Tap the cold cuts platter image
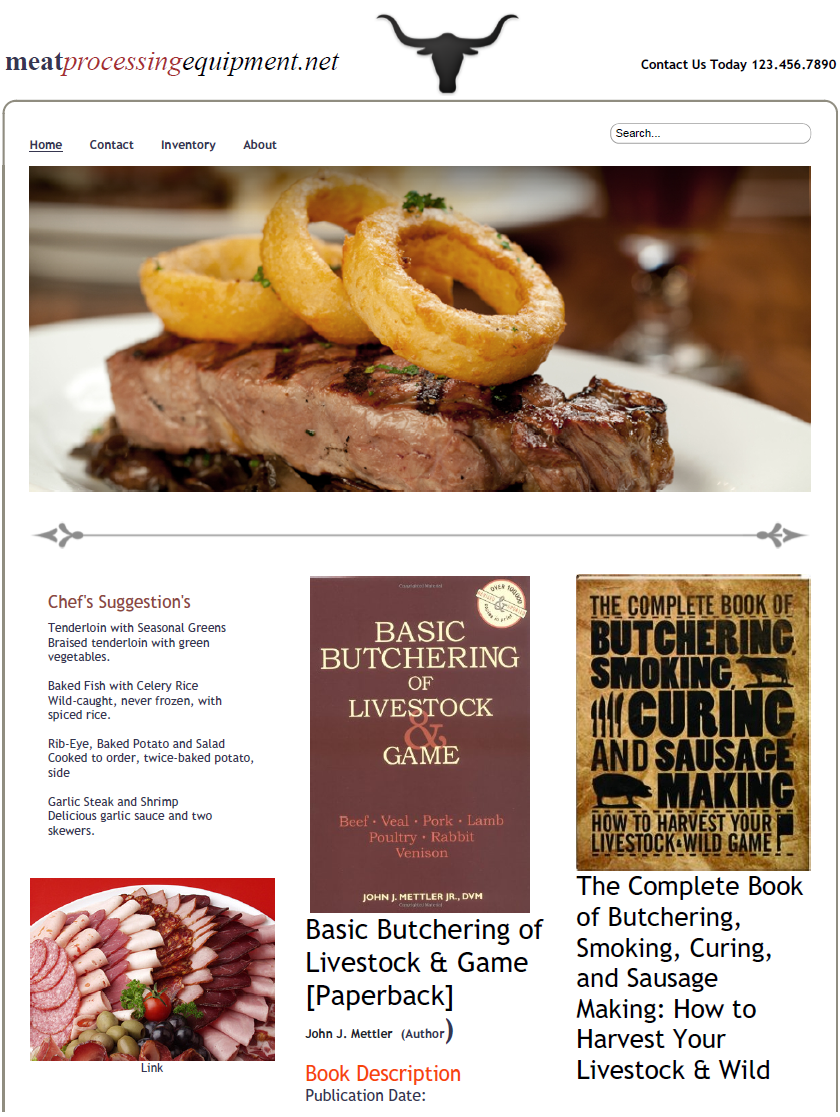840x1117 pixels. point(152,969)
